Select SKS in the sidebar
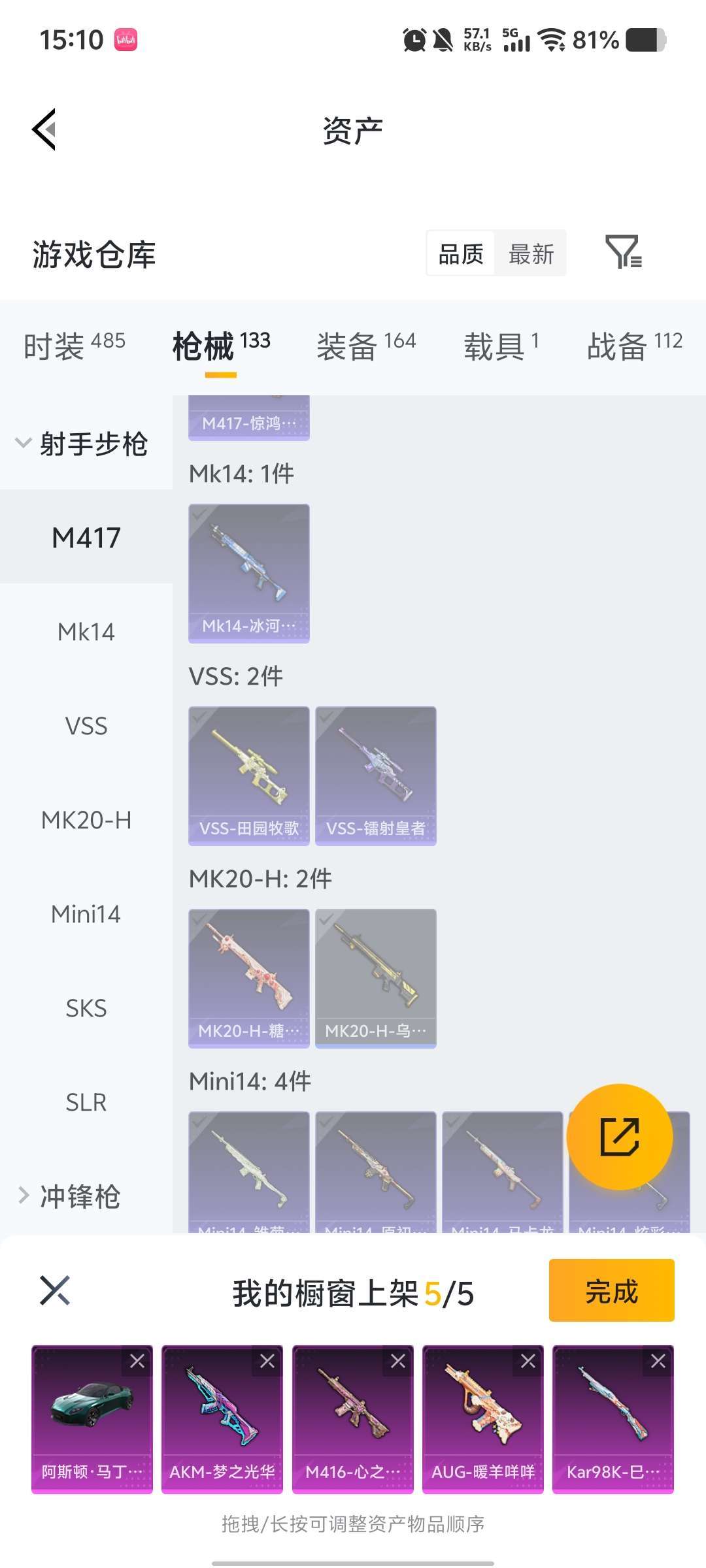706x1568 pixels. (86, 1008)
